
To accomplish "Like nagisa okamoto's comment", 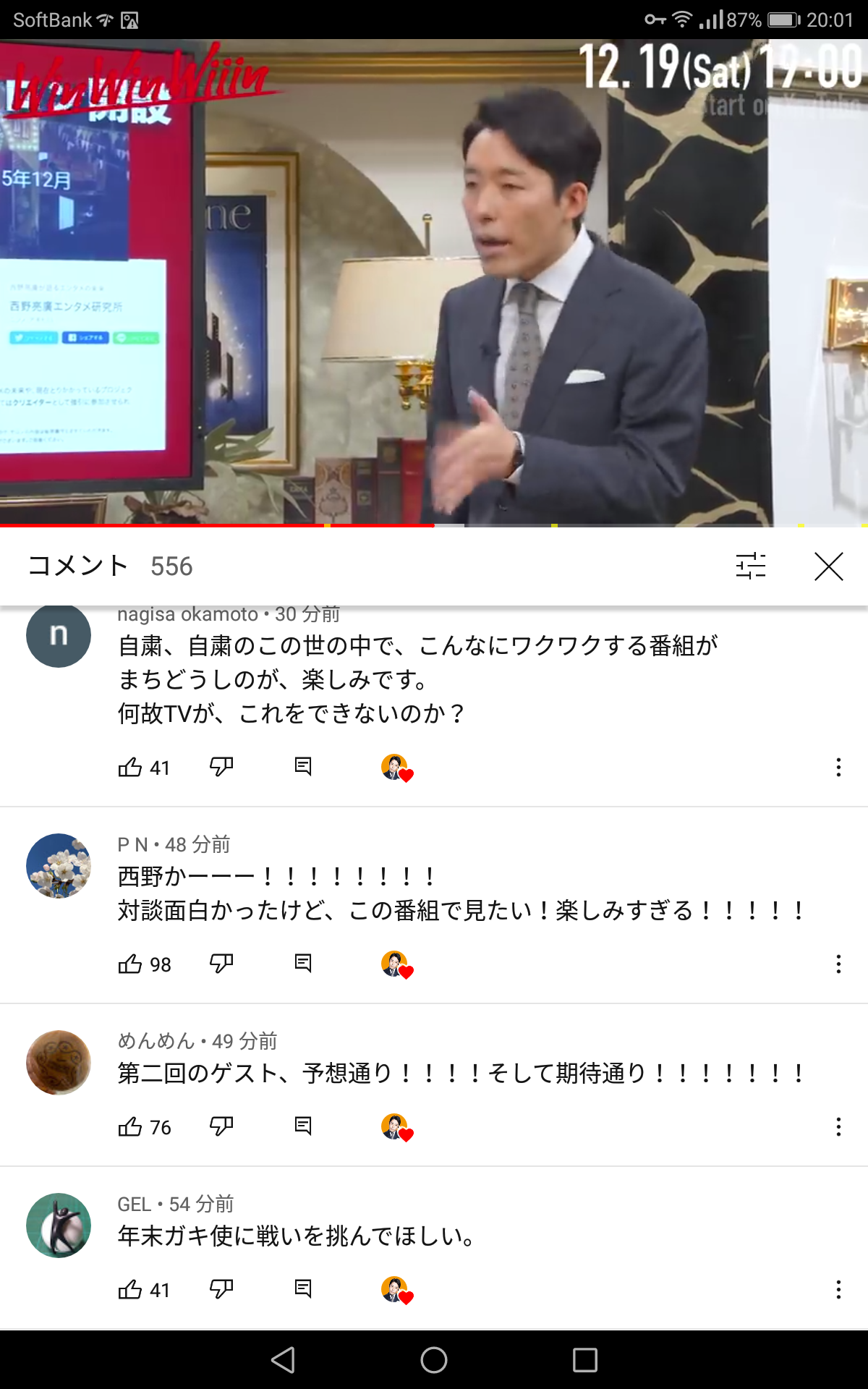I will [130, 767].
